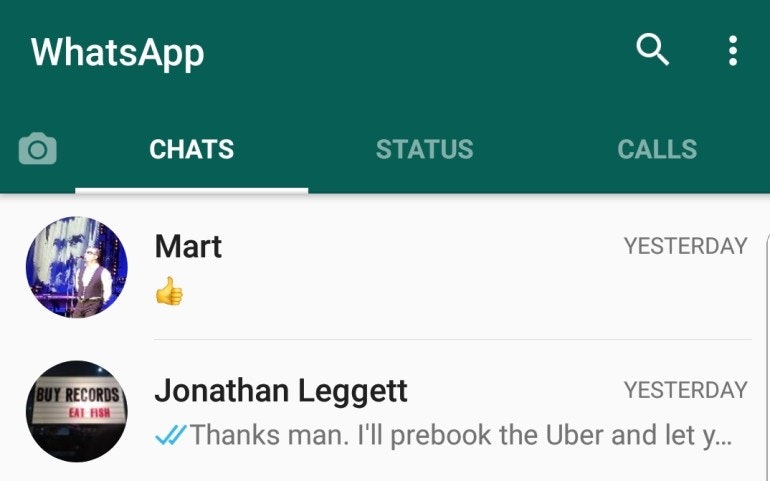The width and height of the screenshot is (770, 481).
Task: View Mart's profile picture
Action: [77, 268]
